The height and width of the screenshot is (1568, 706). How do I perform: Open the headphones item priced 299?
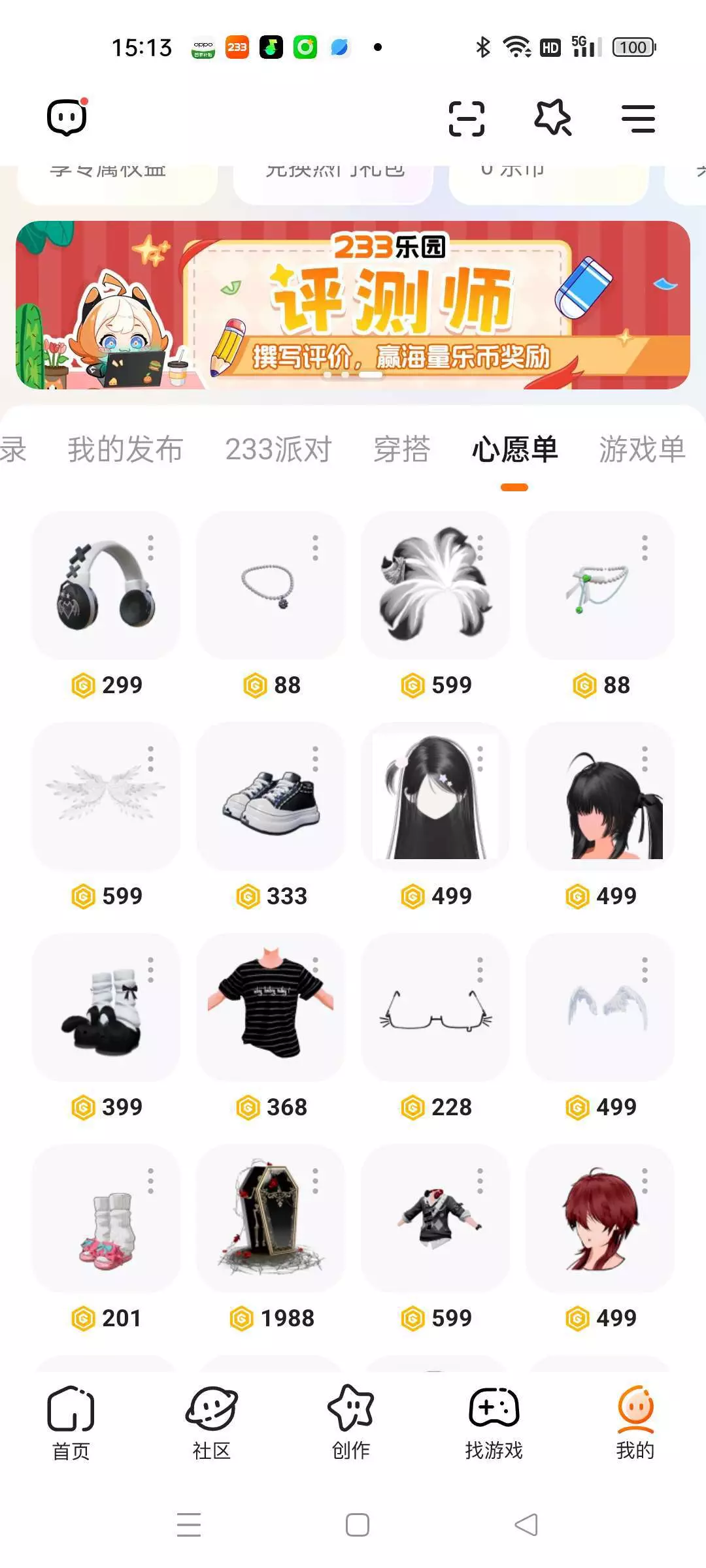pyautogui.click(x=106, y=585)
